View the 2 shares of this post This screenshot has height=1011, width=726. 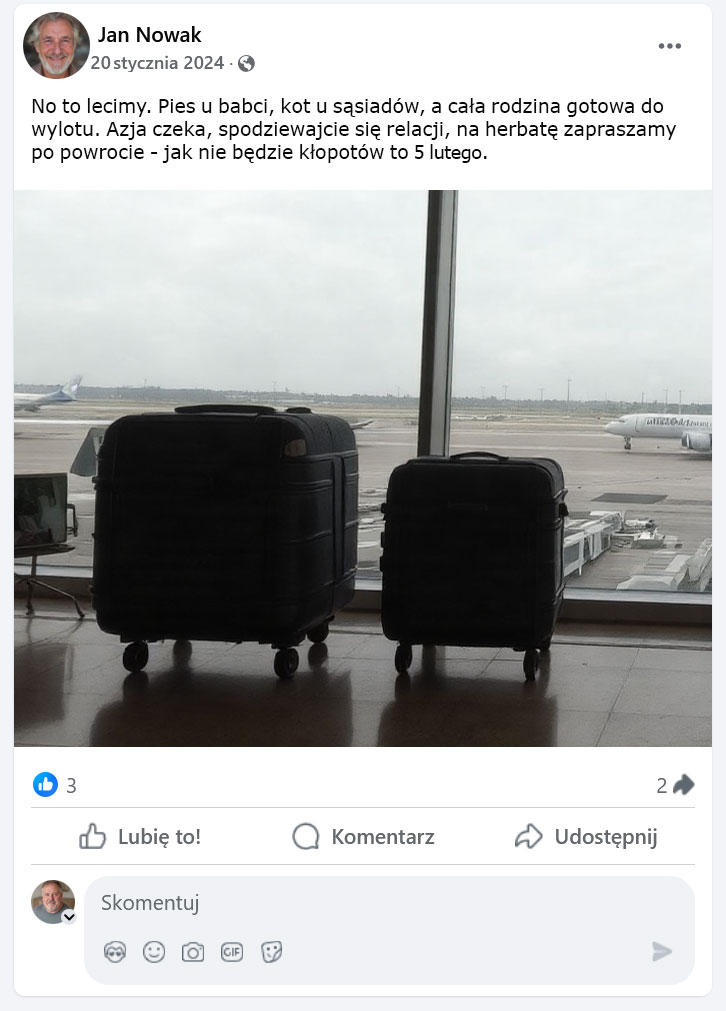coord(675,785)
